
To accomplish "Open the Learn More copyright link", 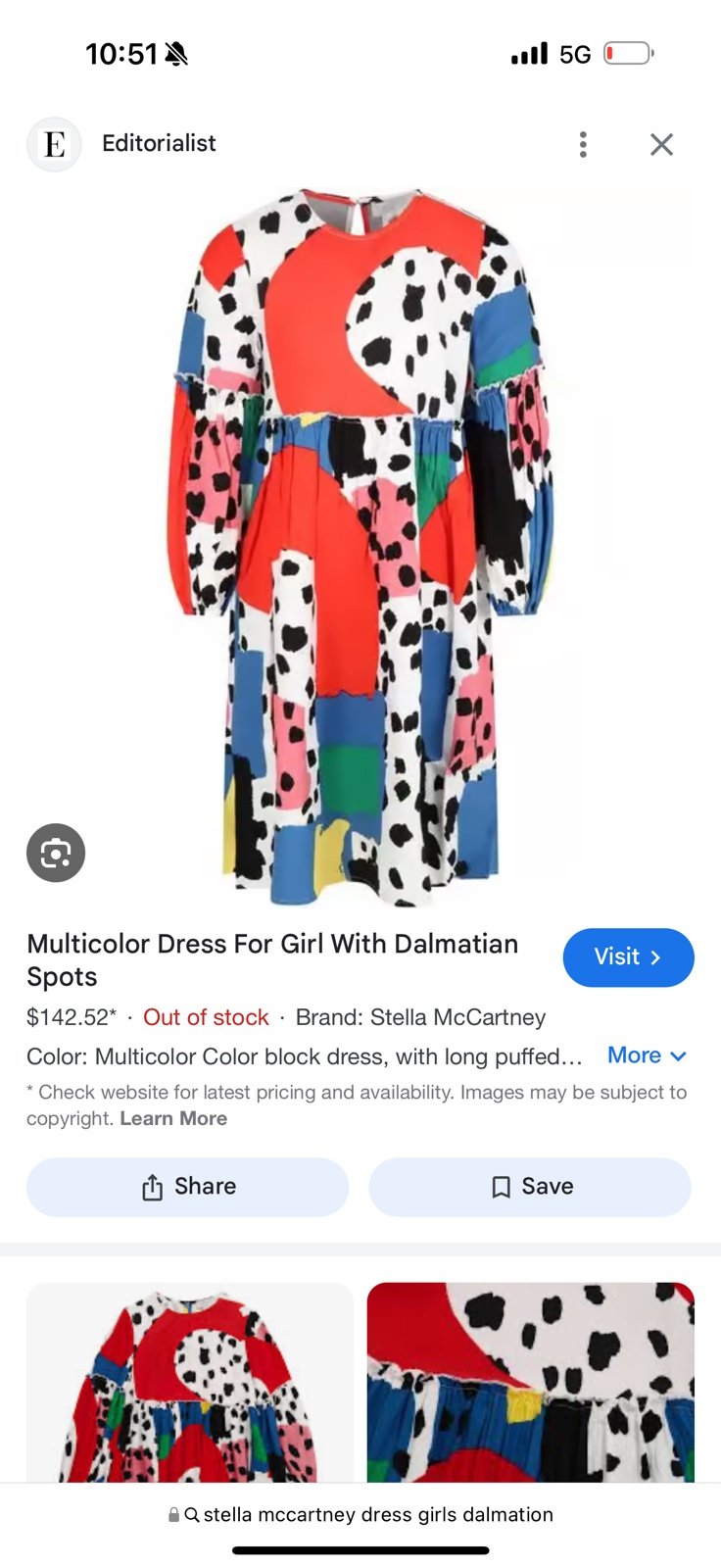I will tap(173, 1118).
